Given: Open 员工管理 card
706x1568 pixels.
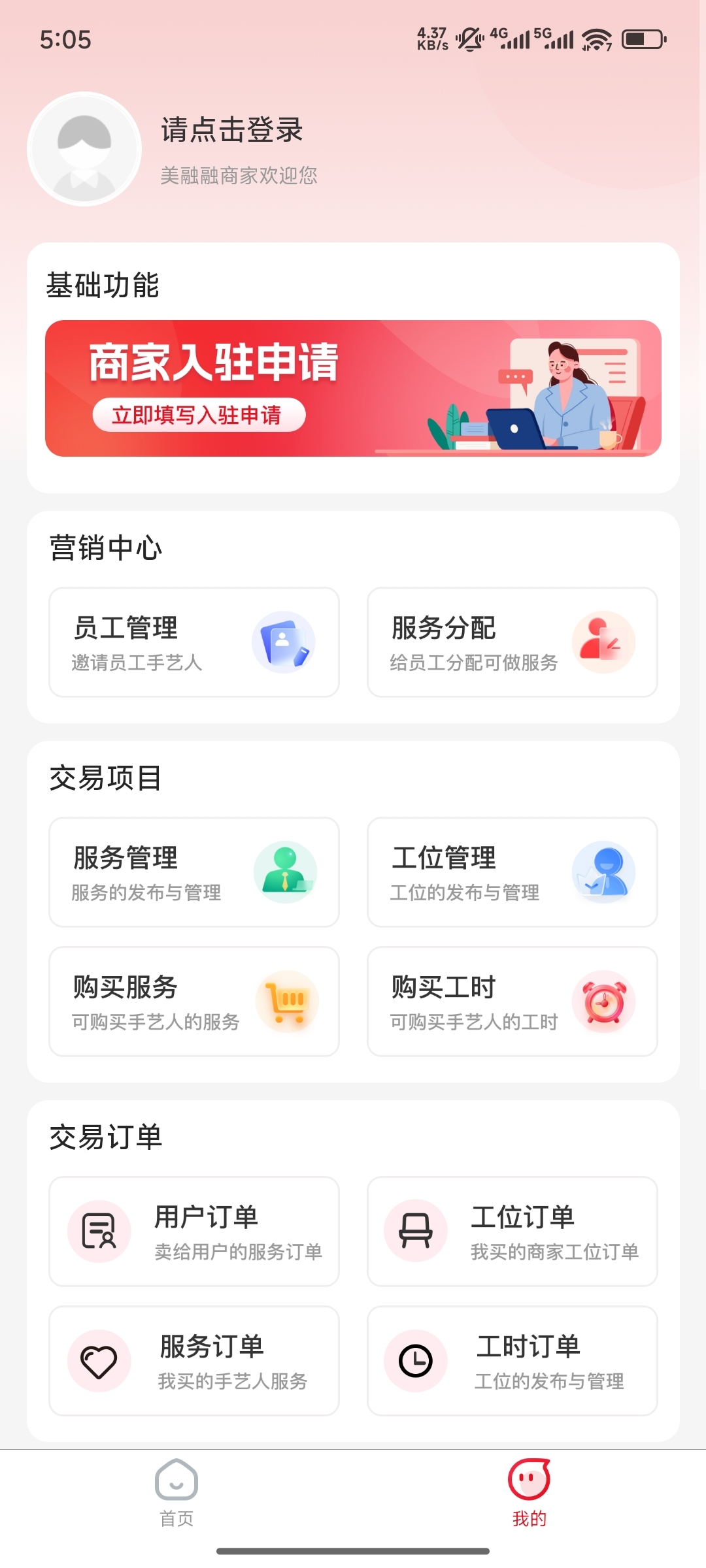Looking at the screenshot, I should point(194,642).
